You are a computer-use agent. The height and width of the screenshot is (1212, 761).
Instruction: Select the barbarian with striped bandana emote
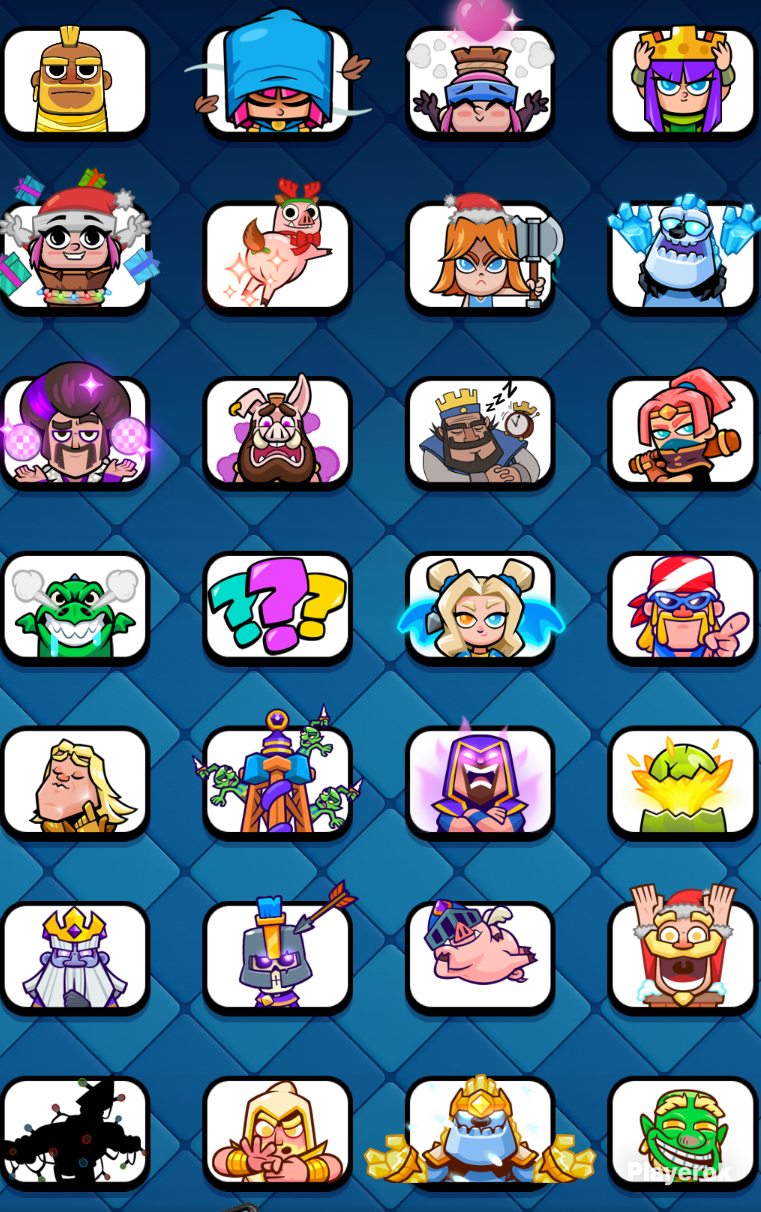pyautogui.click(x=683, y=607)
